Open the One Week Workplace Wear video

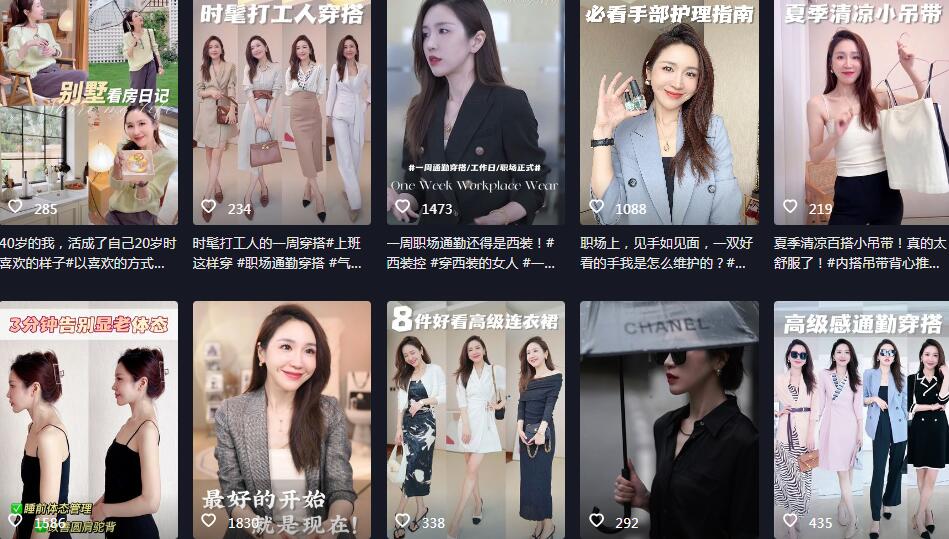[475, 110]
